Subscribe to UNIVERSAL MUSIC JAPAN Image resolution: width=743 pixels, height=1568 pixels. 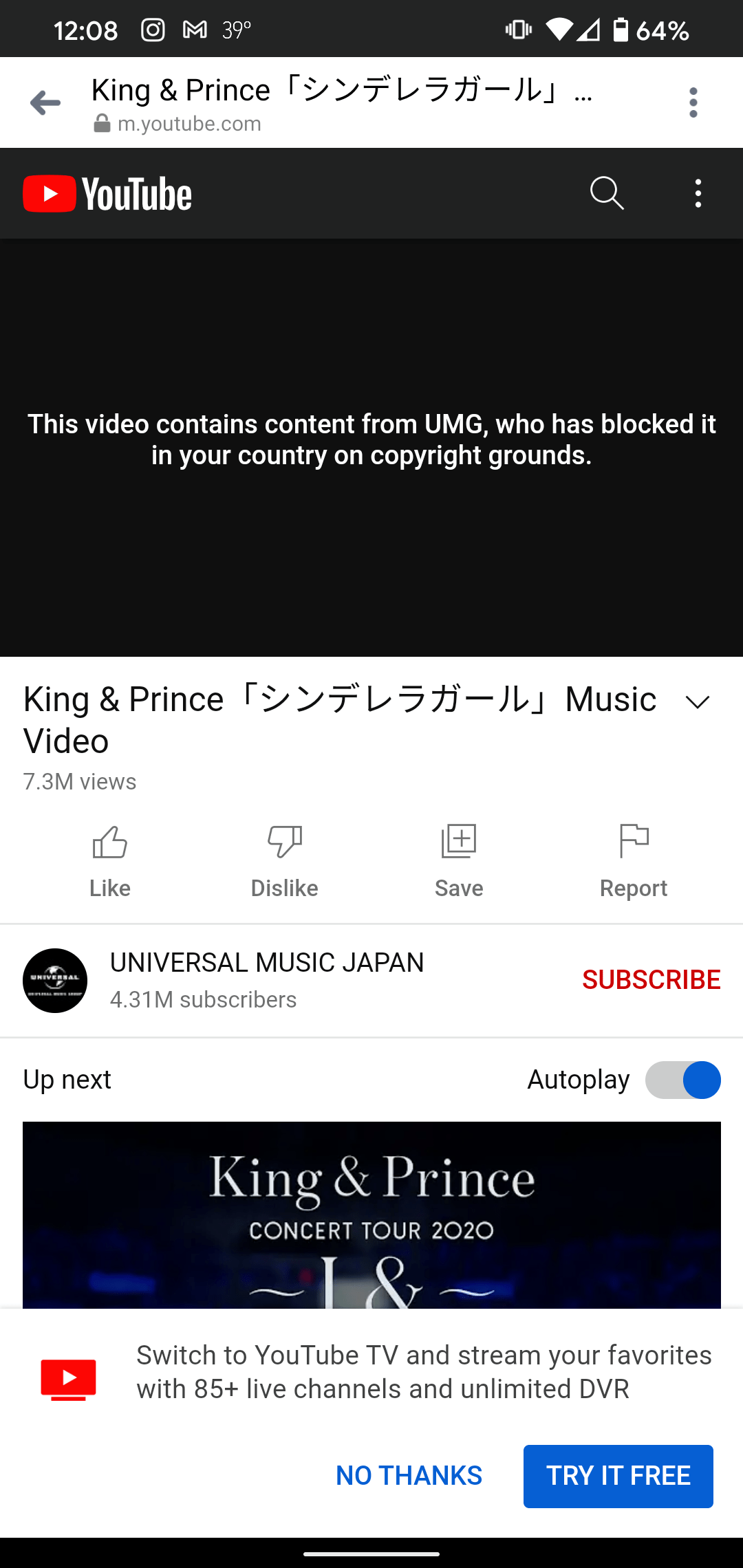[x=651, y=980]
